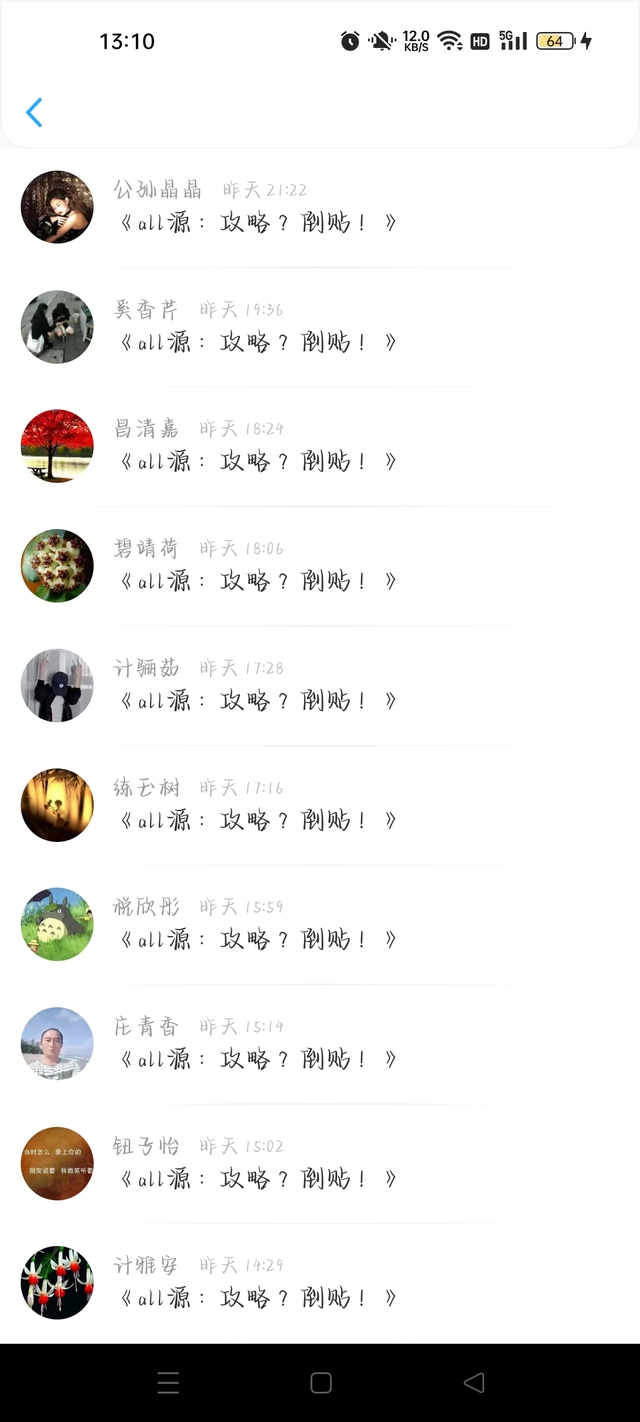Open recent apps from the navigation bar
The width and height of the screenshot is (640, 1422).
click(168, 1383)
